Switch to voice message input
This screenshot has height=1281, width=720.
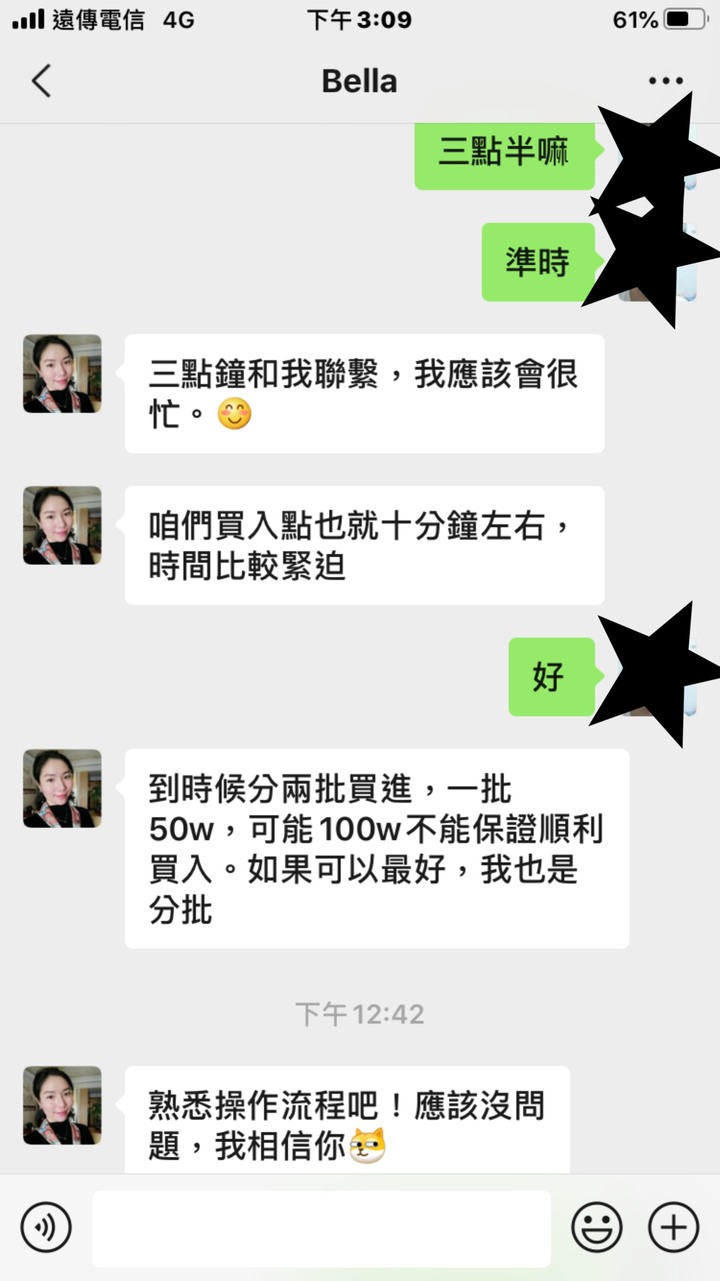[x=46, y=1226]
